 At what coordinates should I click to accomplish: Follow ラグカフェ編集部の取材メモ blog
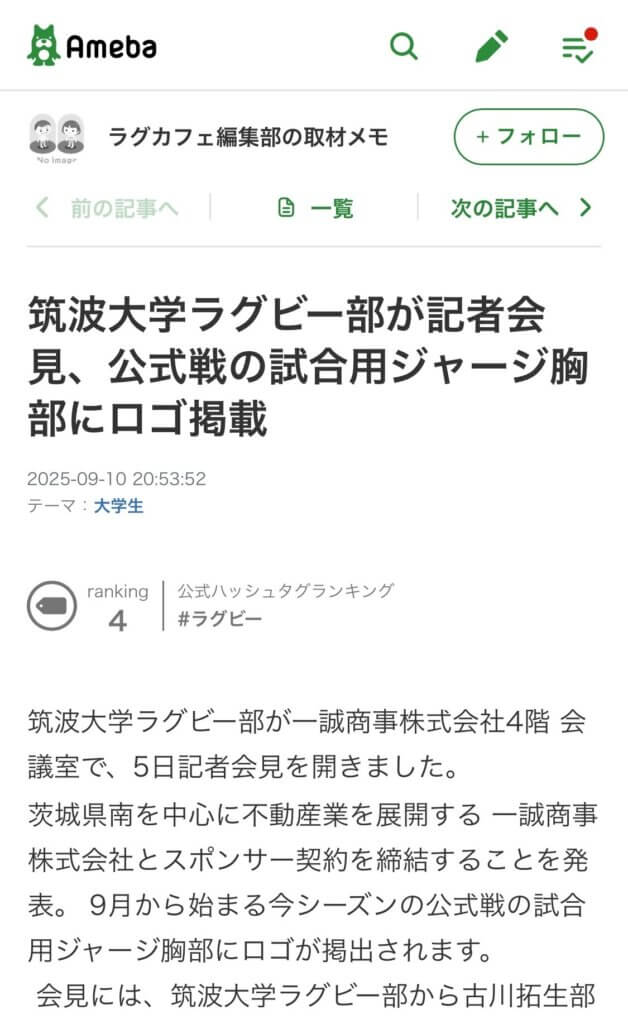[x=528, y=137]
